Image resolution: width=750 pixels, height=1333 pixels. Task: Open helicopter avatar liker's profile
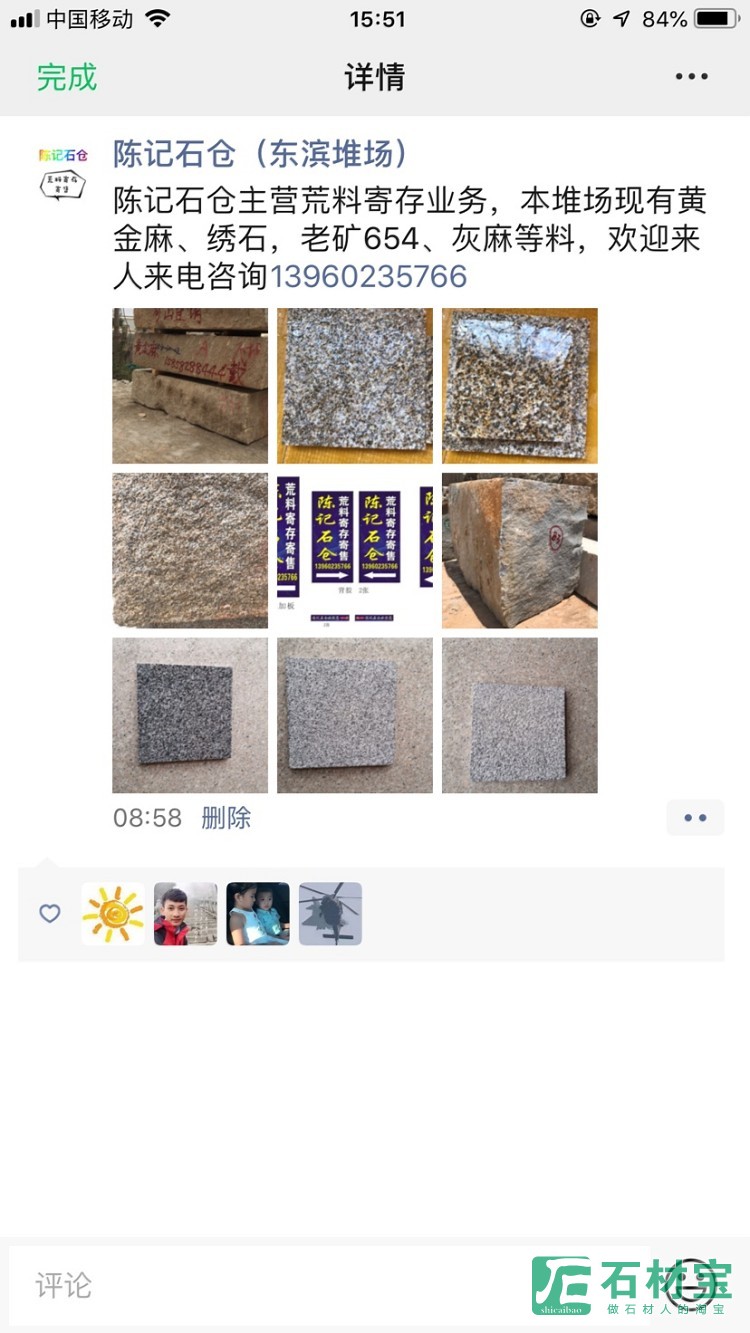[x=330, y=913]
